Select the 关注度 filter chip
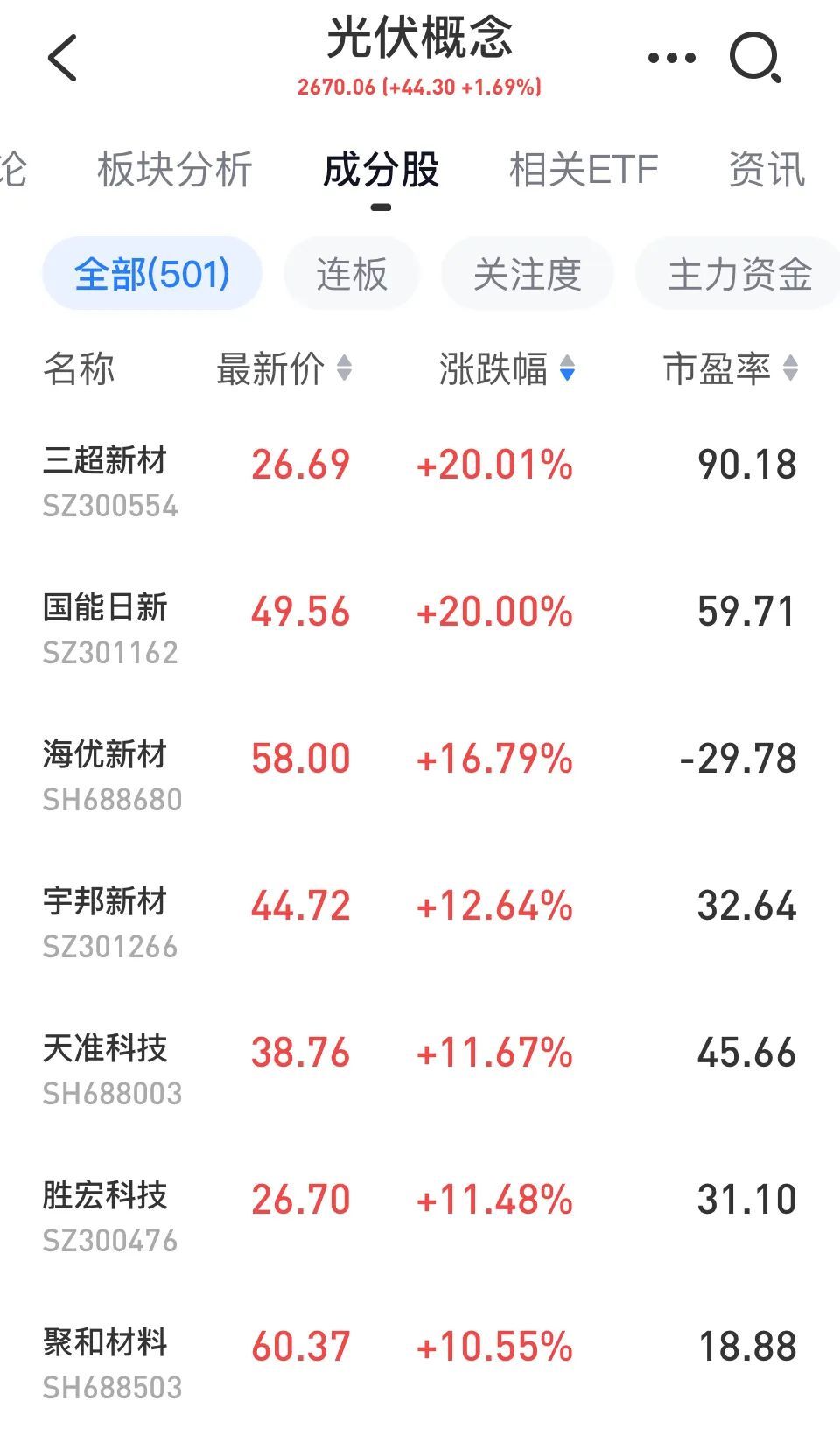Screen dimensions: 840x1436 (x=528, y=274)
